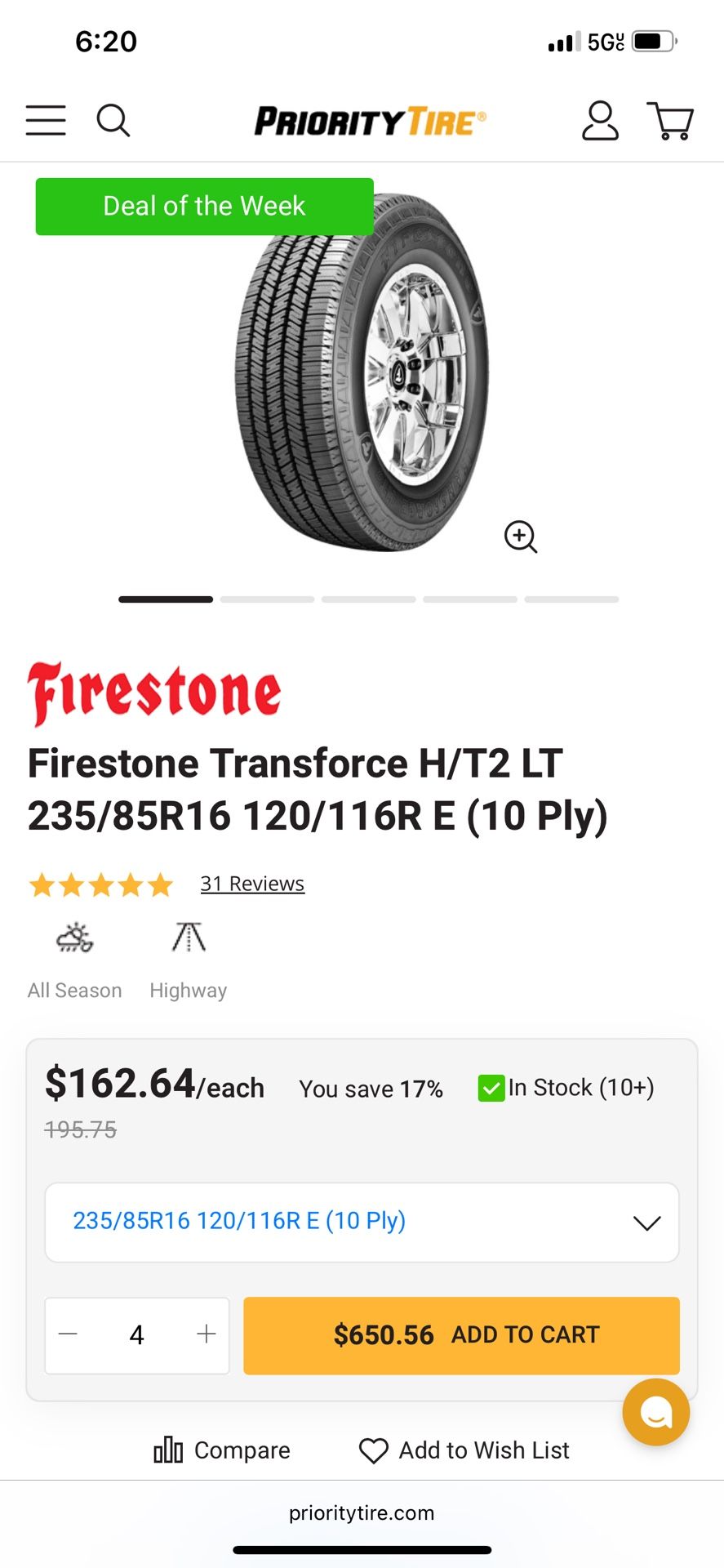Open the search icon
Viewport: 724px width, 1568px height.
coord(113,120)
